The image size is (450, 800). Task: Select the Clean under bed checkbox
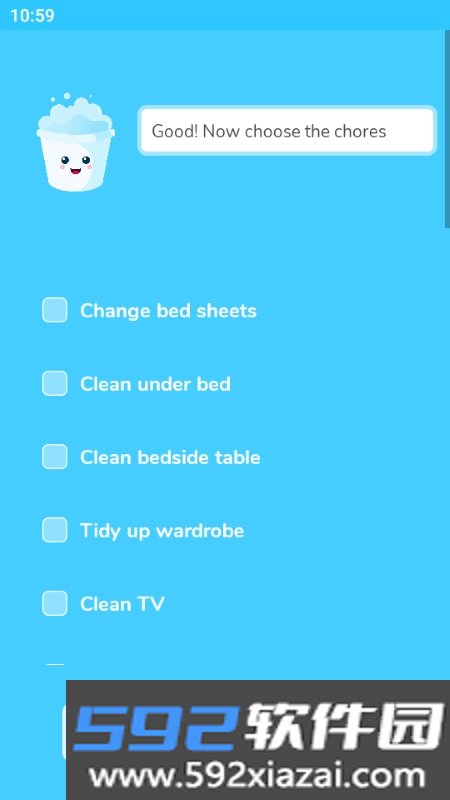[x=55, y=384]
